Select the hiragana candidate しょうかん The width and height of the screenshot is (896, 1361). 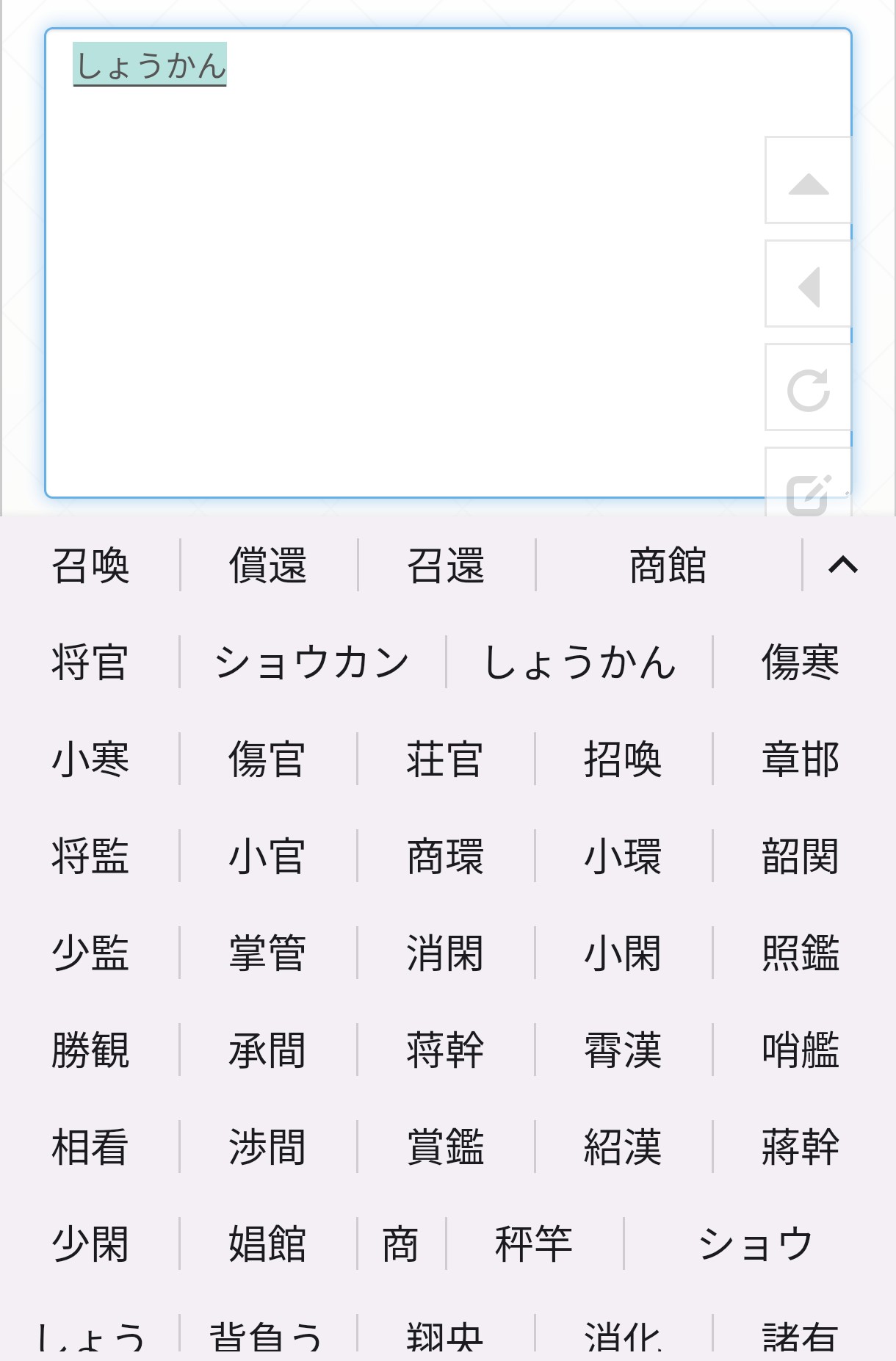tap(579, 662)
